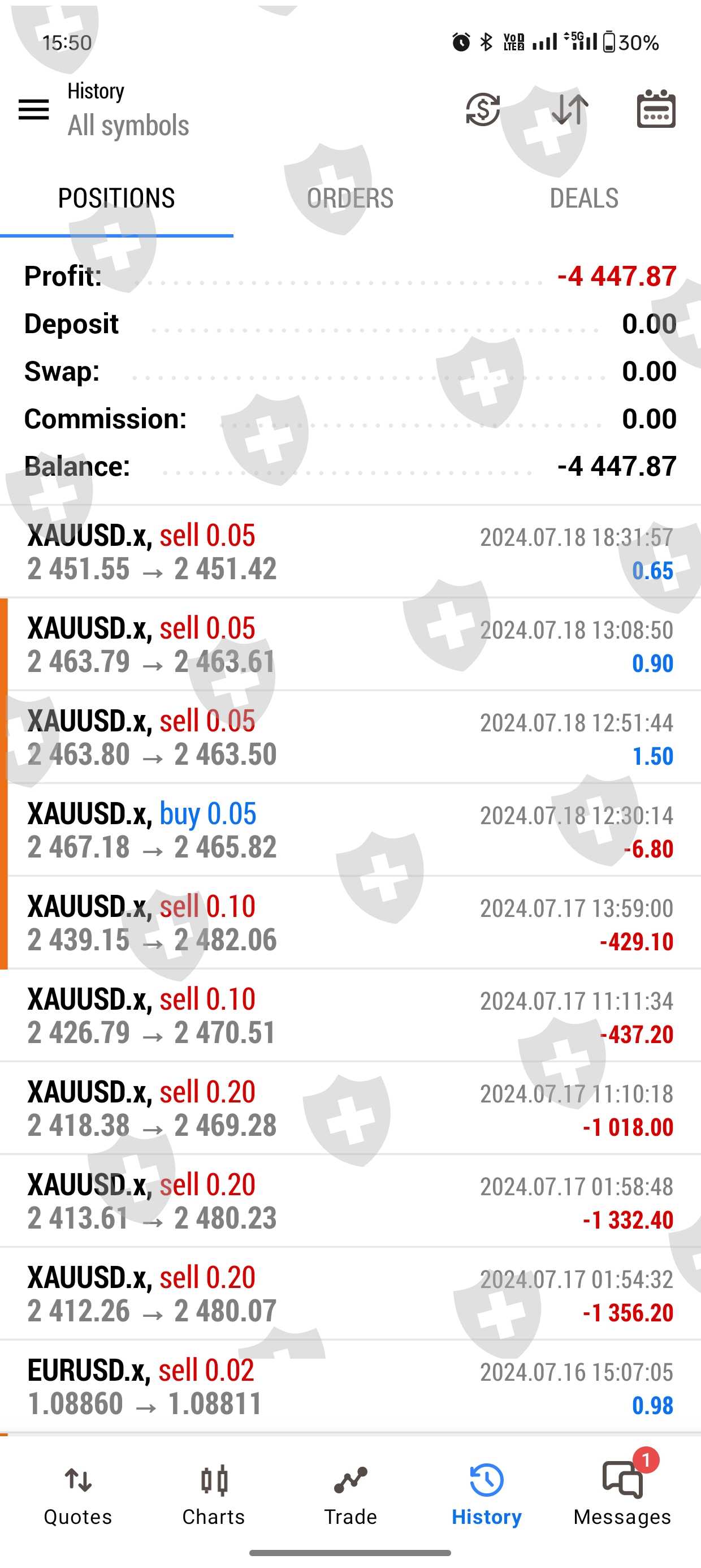The height and width of the screenshot is (1568, 701).
Task: Tap the currency symbol filter icon
Action: pyautogui.click(x=483, y=110)
